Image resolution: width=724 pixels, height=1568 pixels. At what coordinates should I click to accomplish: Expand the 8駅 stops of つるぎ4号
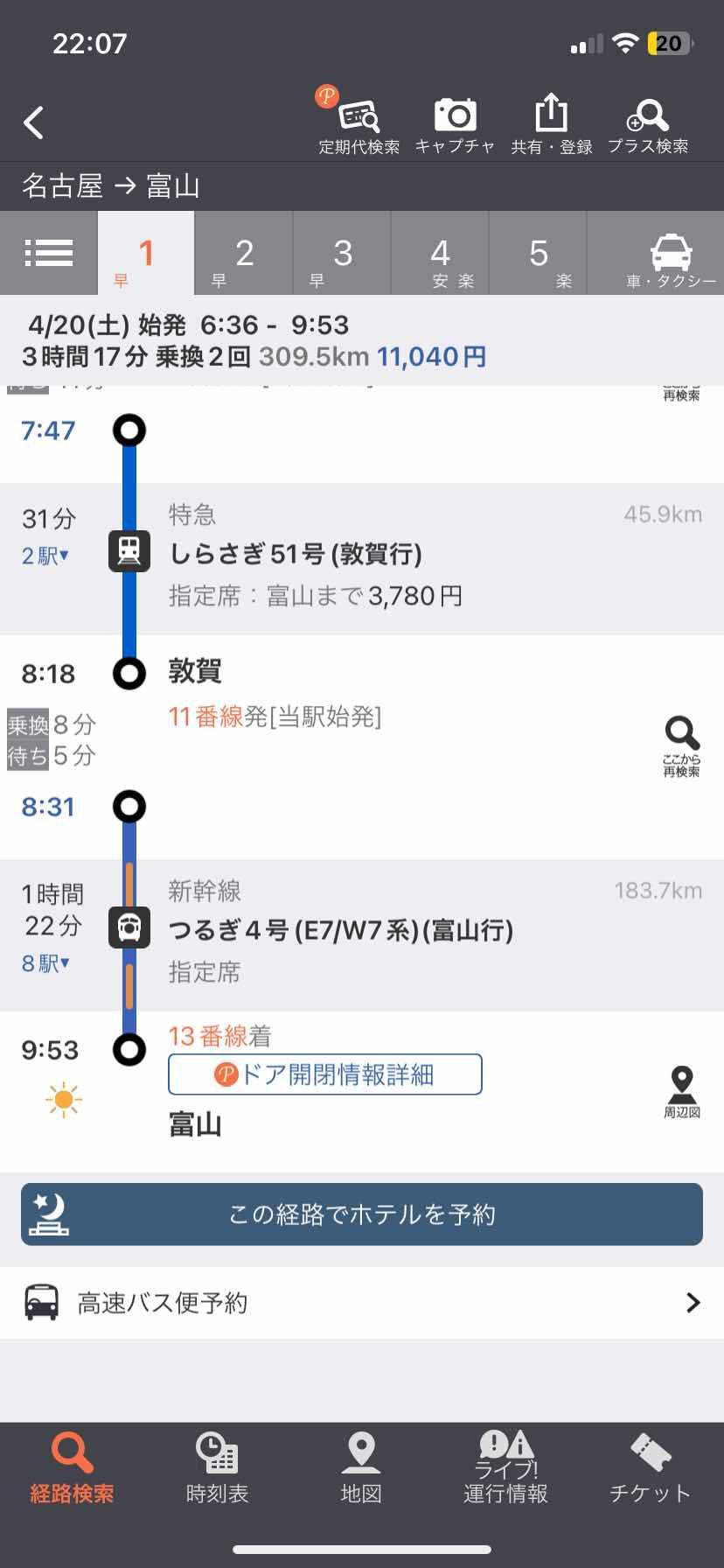tap(45, 963)
